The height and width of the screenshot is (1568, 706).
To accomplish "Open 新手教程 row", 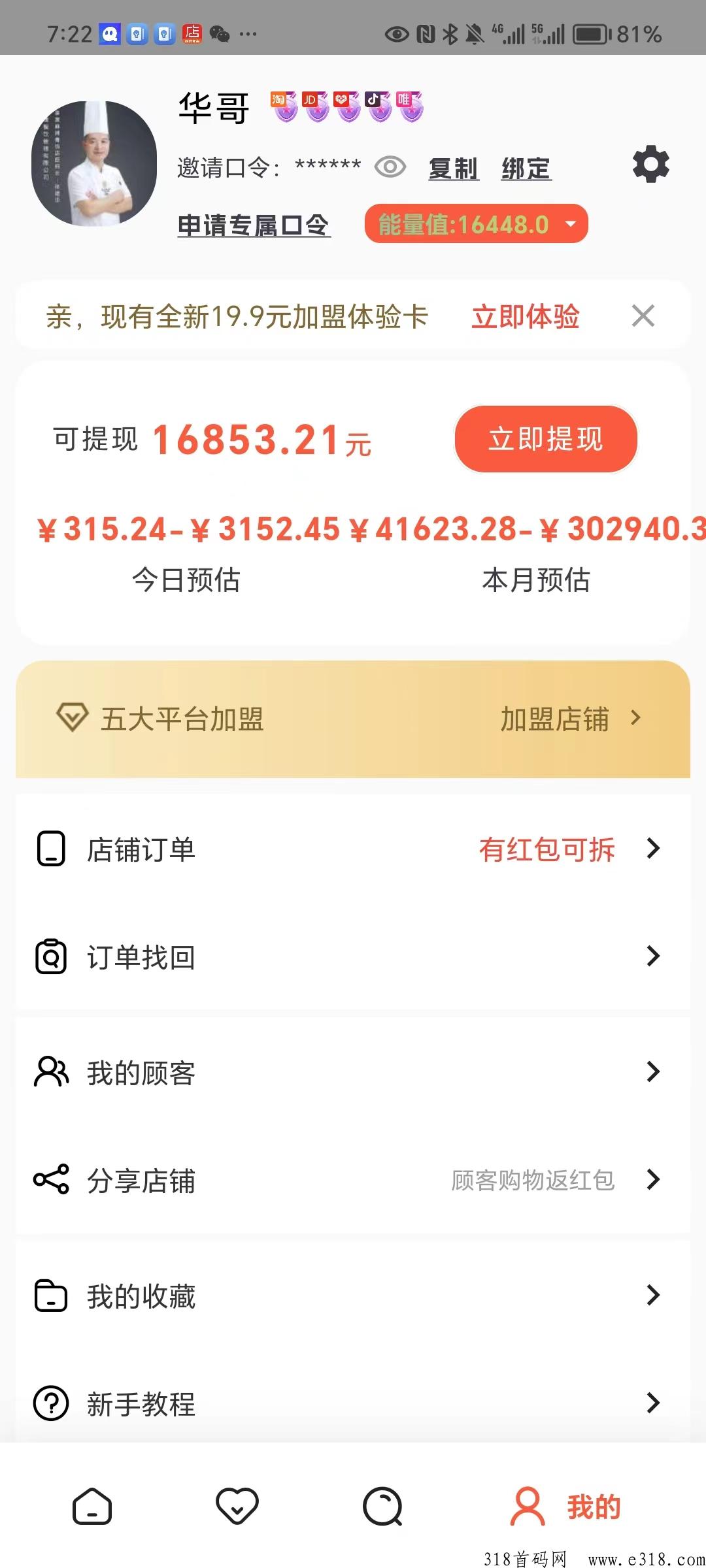I will tap(353, 1403).
